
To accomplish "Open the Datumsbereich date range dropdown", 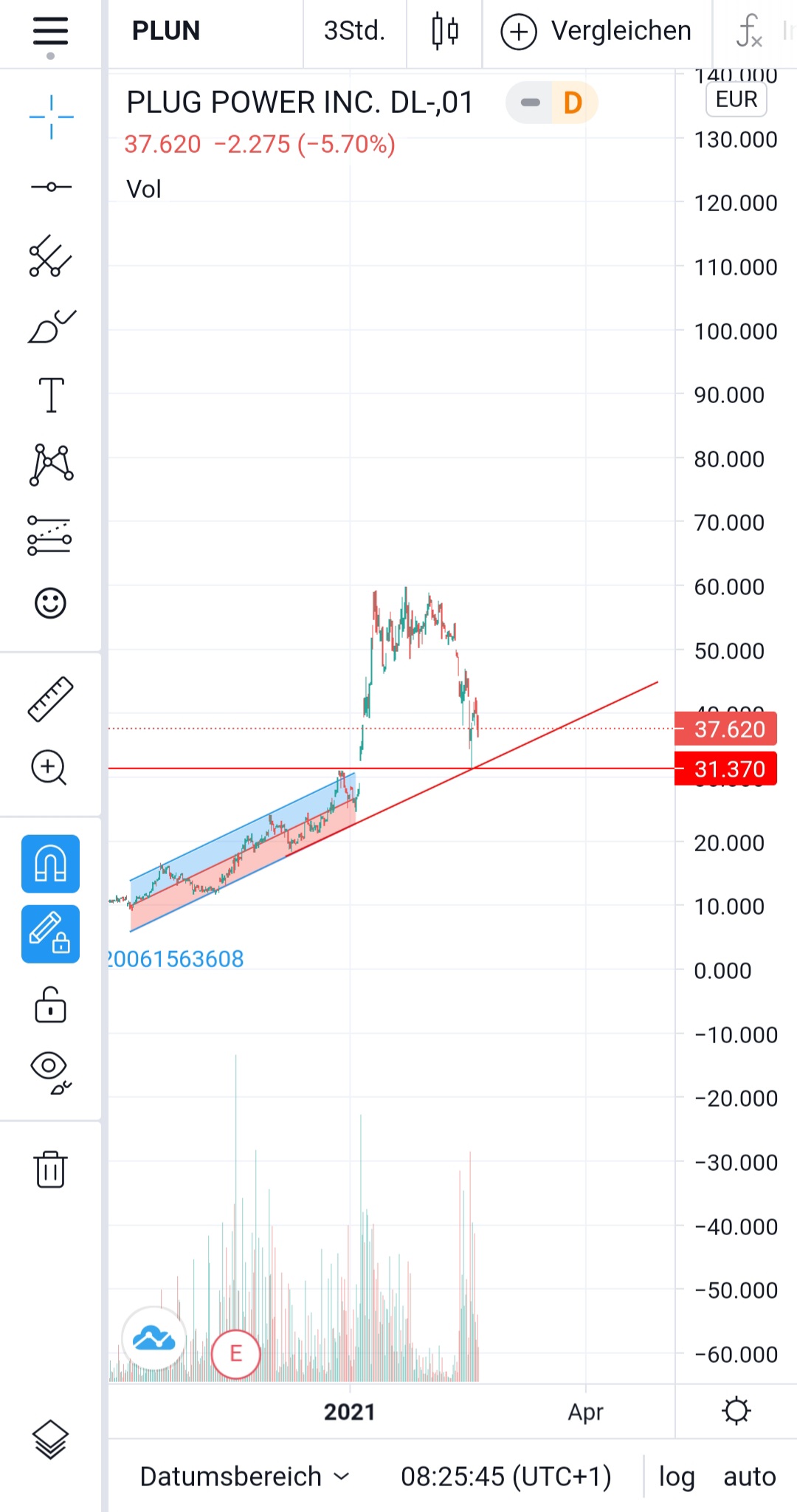I will click(244, 1477).
